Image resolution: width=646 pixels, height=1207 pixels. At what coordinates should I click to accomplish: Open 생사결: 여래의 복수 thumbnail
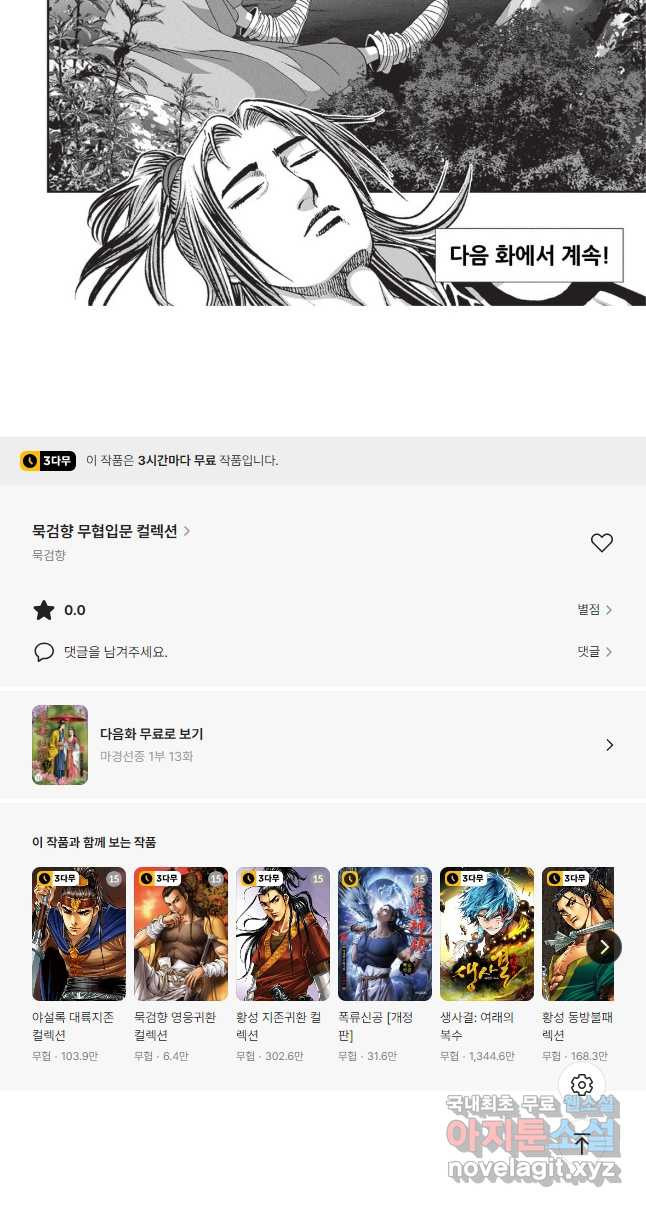click(x=487, y=934)
